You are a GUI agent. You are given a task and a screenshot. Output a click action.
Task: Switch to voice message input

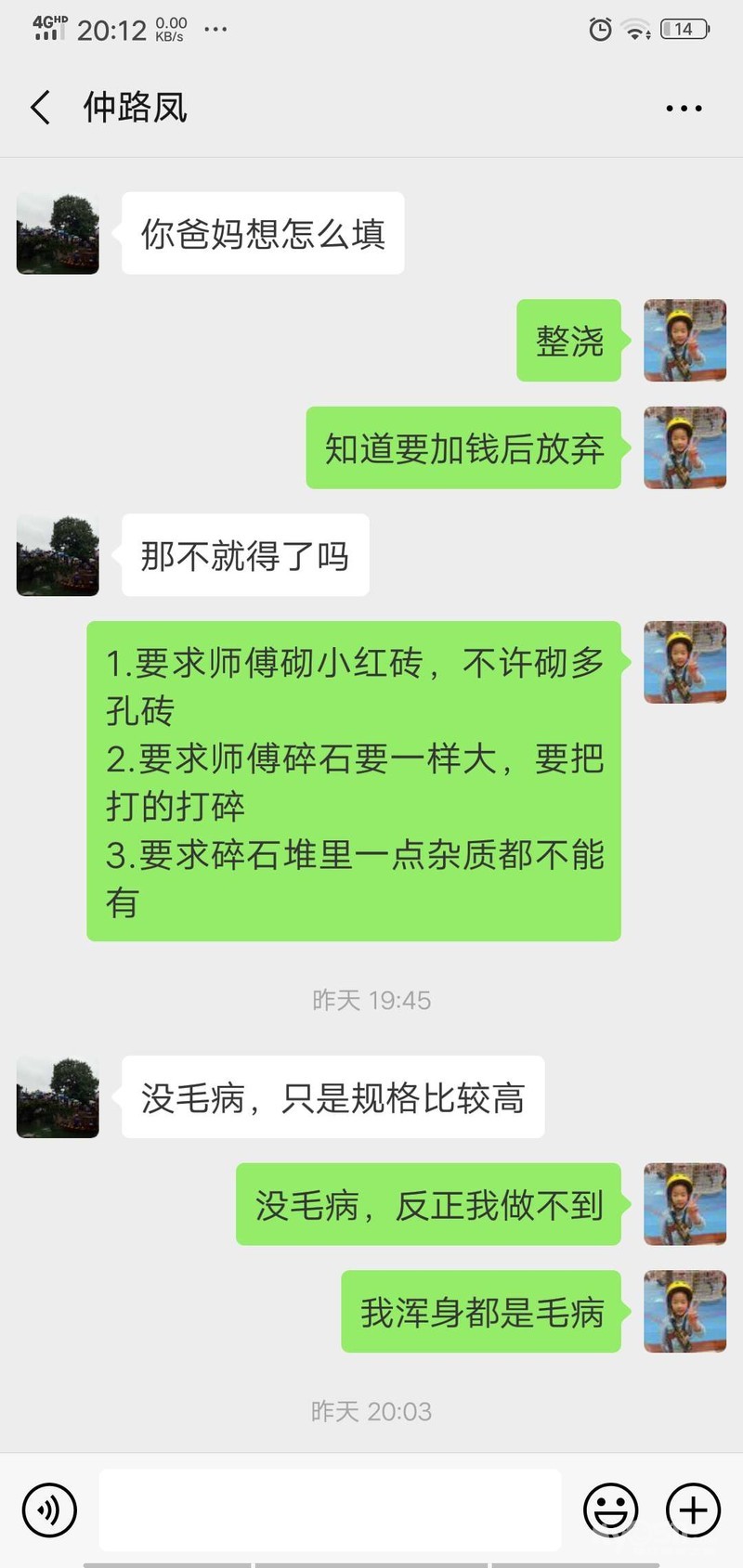(49, 1510)
